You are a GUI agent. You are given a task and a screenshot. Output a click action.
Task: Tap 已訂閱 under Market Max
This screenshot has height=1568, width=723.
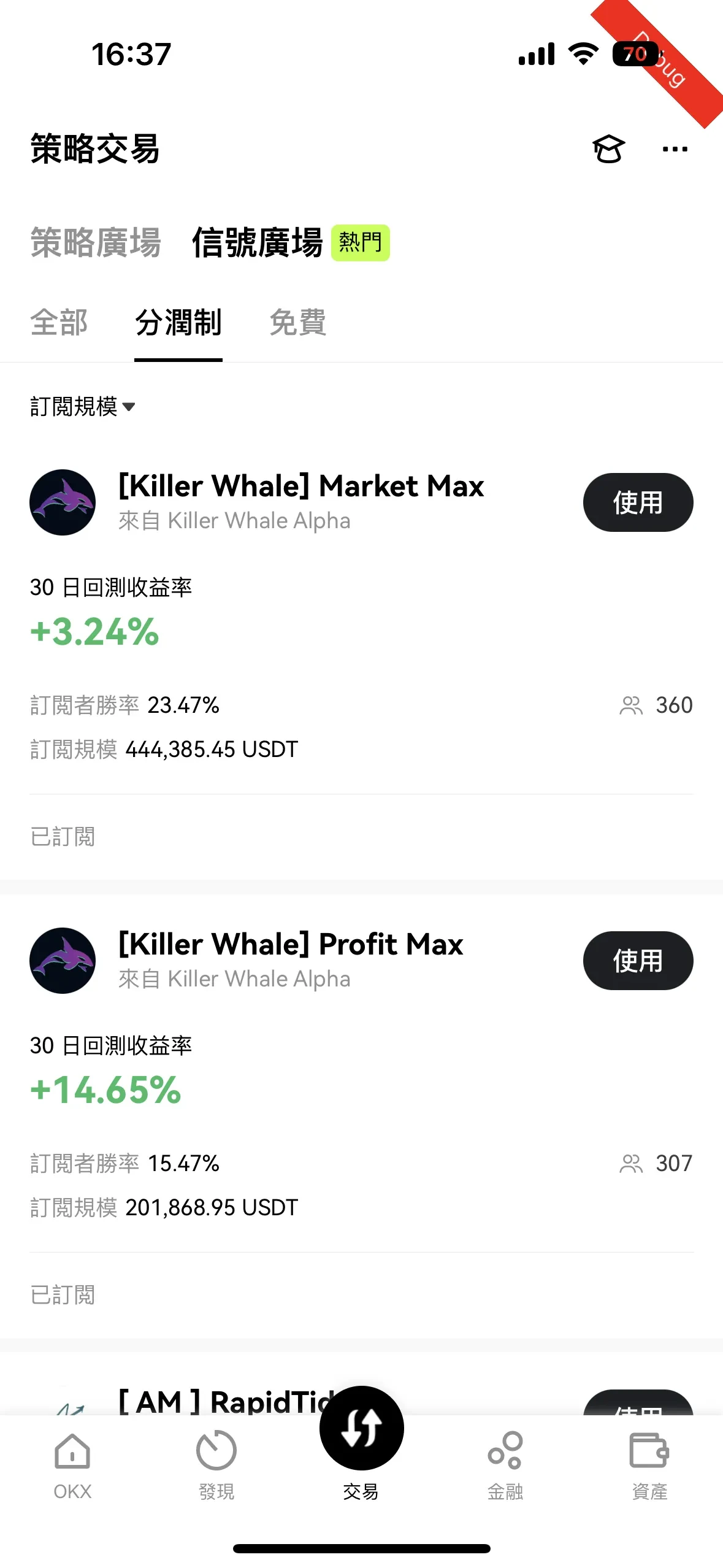[x=63, y=836]
